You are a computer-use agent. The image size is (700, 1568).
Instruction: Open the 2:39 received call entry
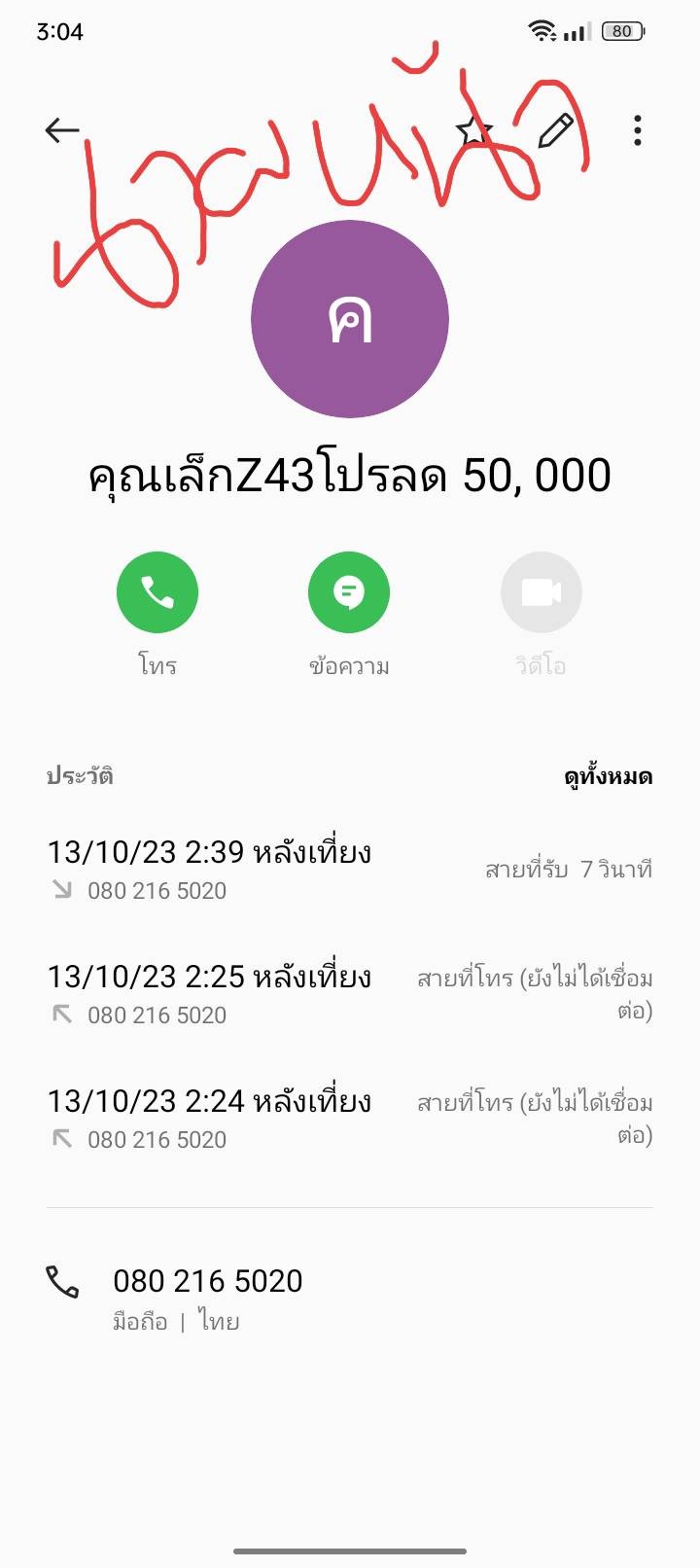pyautogui.click(x=349, y=869)
